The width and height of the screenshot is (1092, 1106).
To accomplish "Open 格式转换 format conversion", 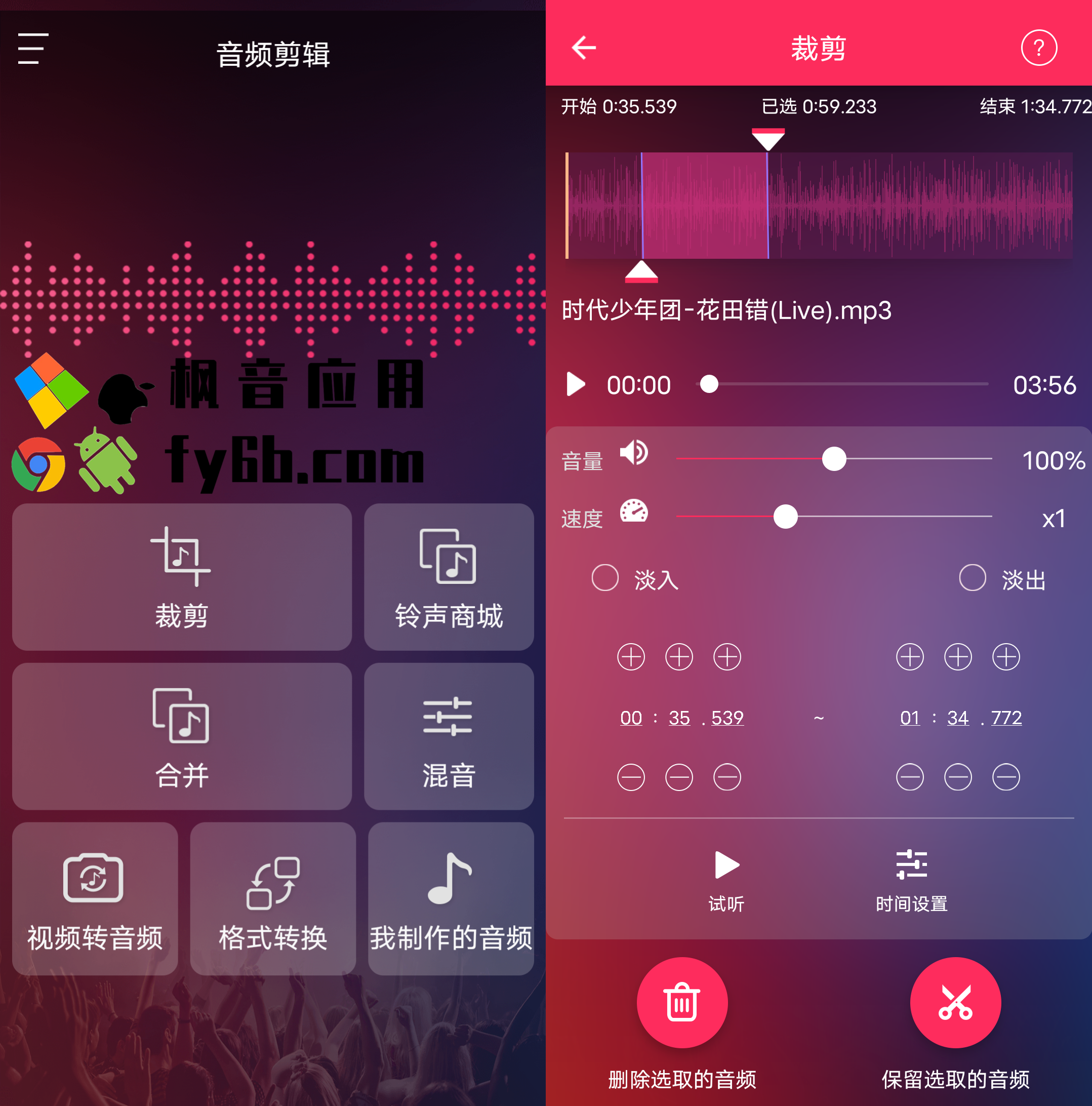I will (x=272, y=899).
